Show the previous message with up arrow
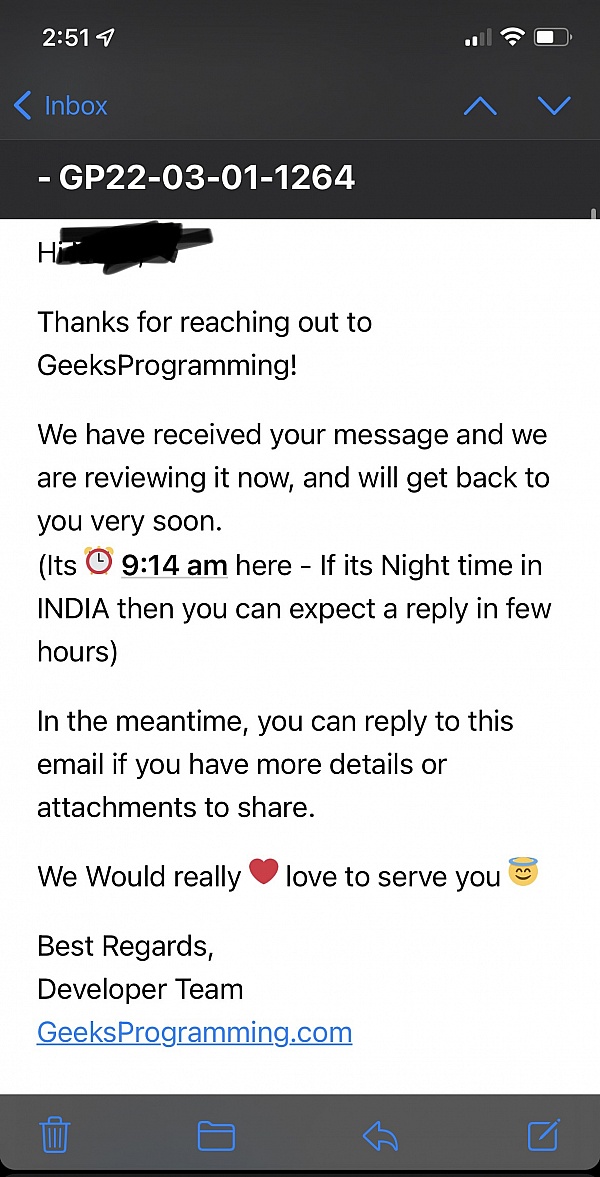The width and height of the screenshot is (600, 1177). [480, 106]
